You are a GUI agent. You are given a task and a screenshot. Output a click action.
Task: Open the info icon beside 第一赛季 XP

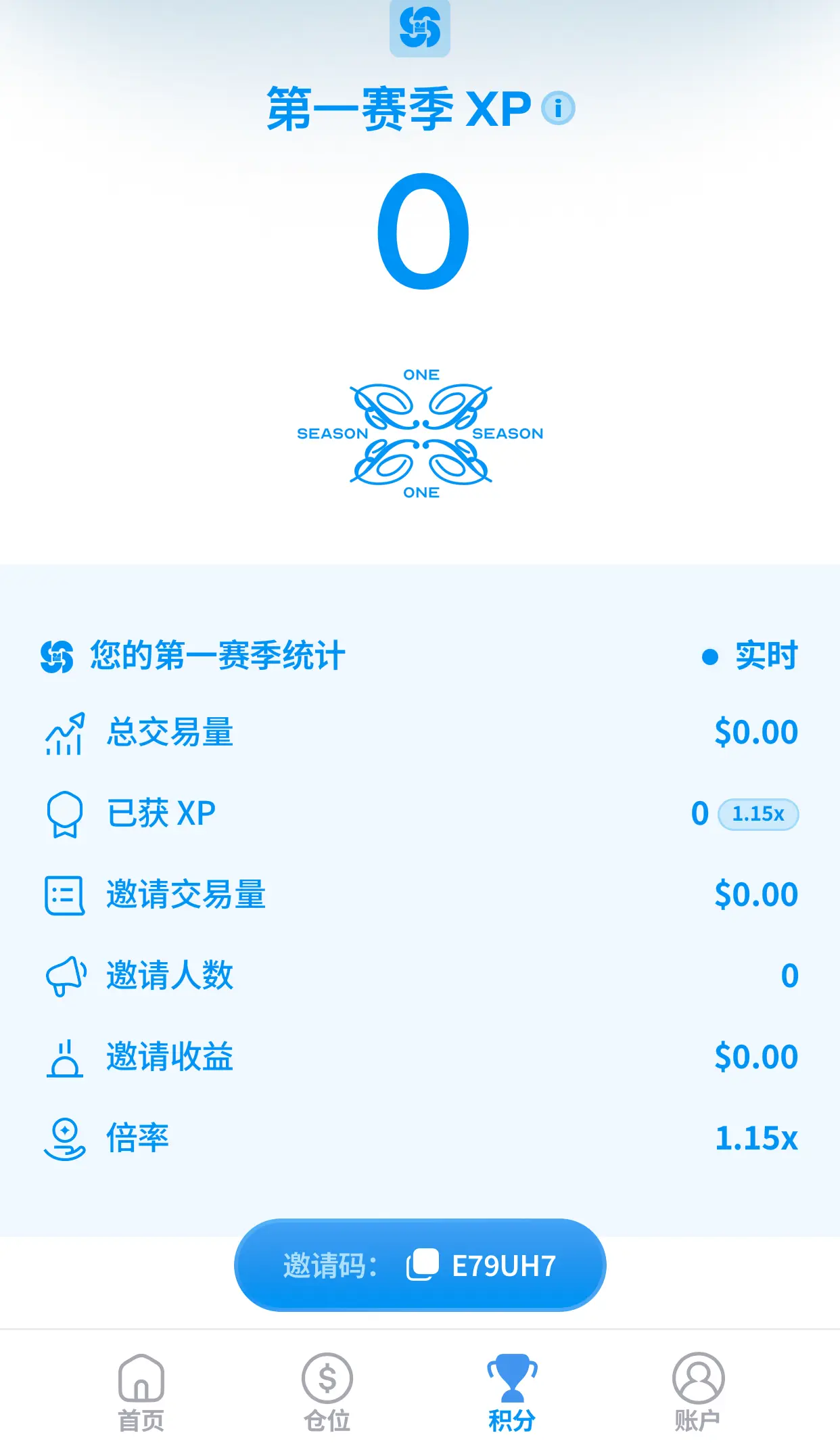tap(558, 108)
